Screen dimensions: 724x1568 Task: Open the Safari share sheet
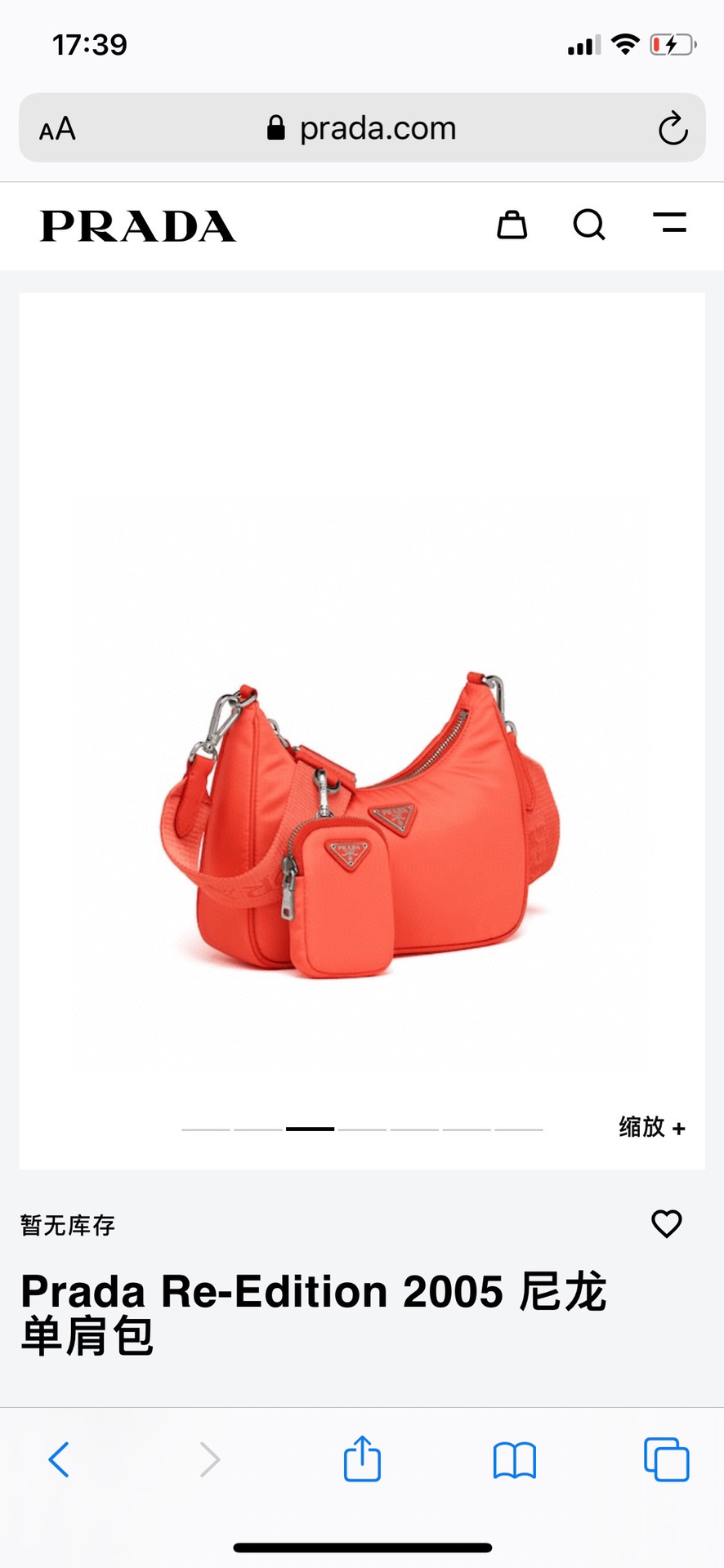click(362, 1459)
